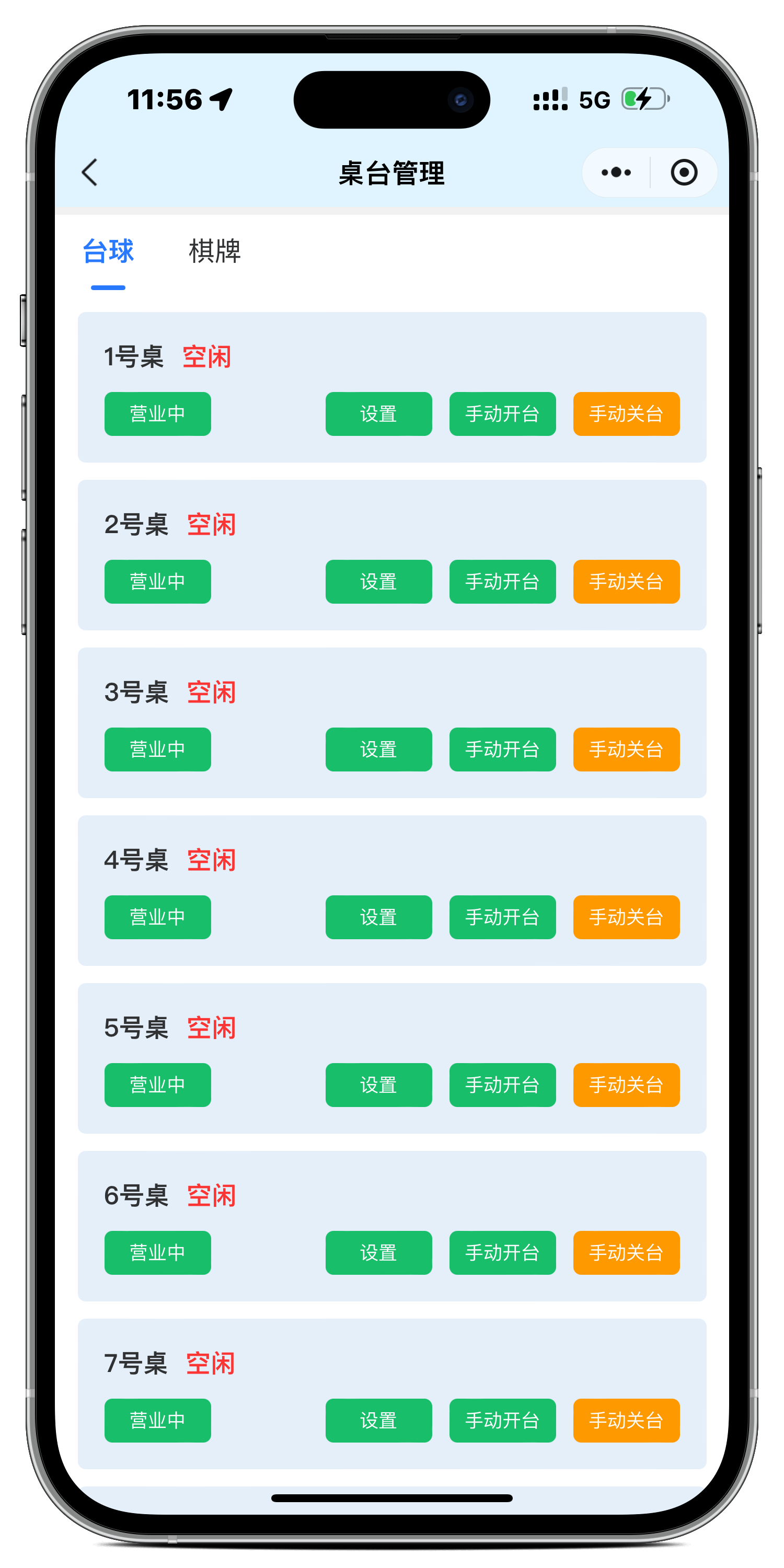Viewport: 784px width, 1568px height.
Task: Tap 手动开台 for 6号桌
Action: pyautogui.click(x=502, y=1253)
